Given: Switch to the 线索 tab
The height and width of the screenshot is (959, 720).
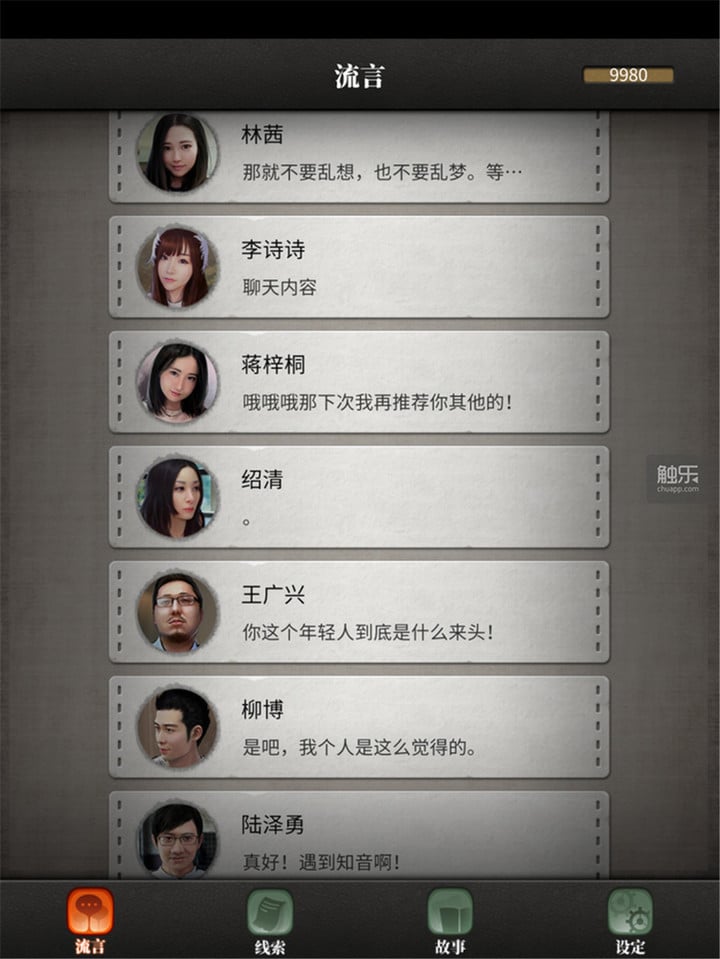Looking at the screenshot, I should pyautogui.click(x=270, y=920).
